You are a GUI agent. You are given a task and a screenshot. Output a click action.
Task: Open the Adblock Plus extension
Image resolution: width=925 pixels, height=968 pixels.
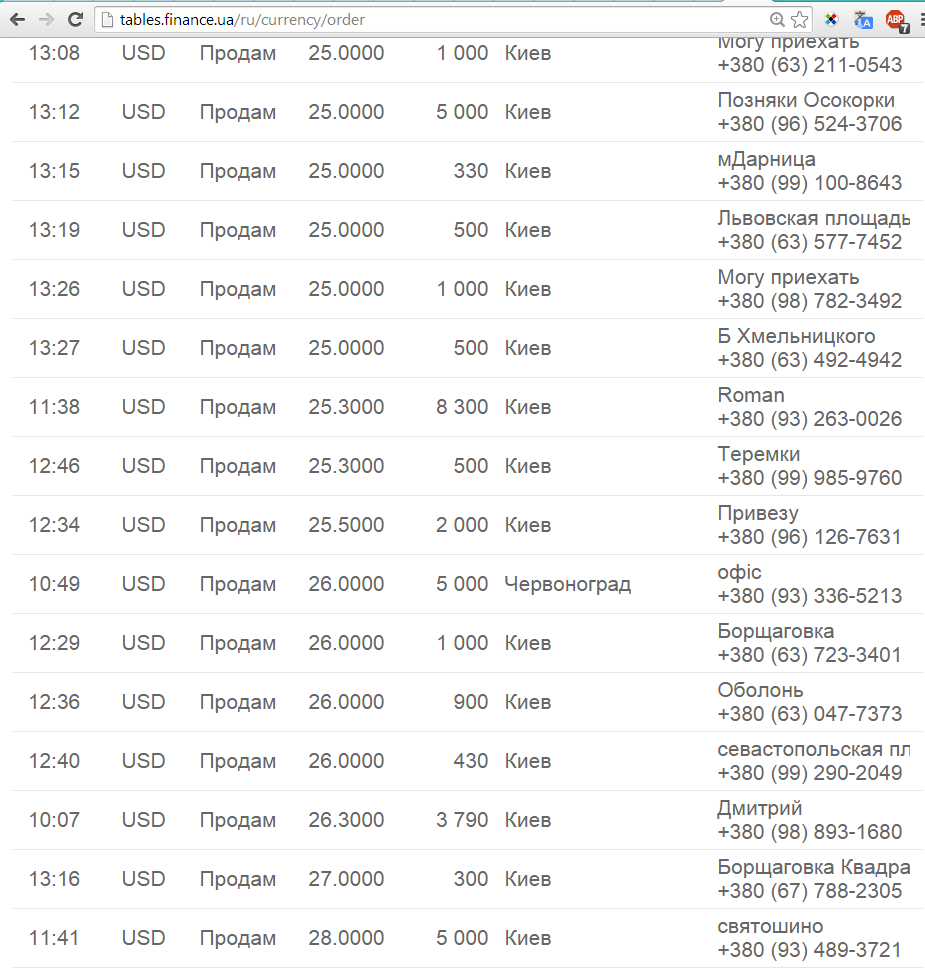pos(895,19)
